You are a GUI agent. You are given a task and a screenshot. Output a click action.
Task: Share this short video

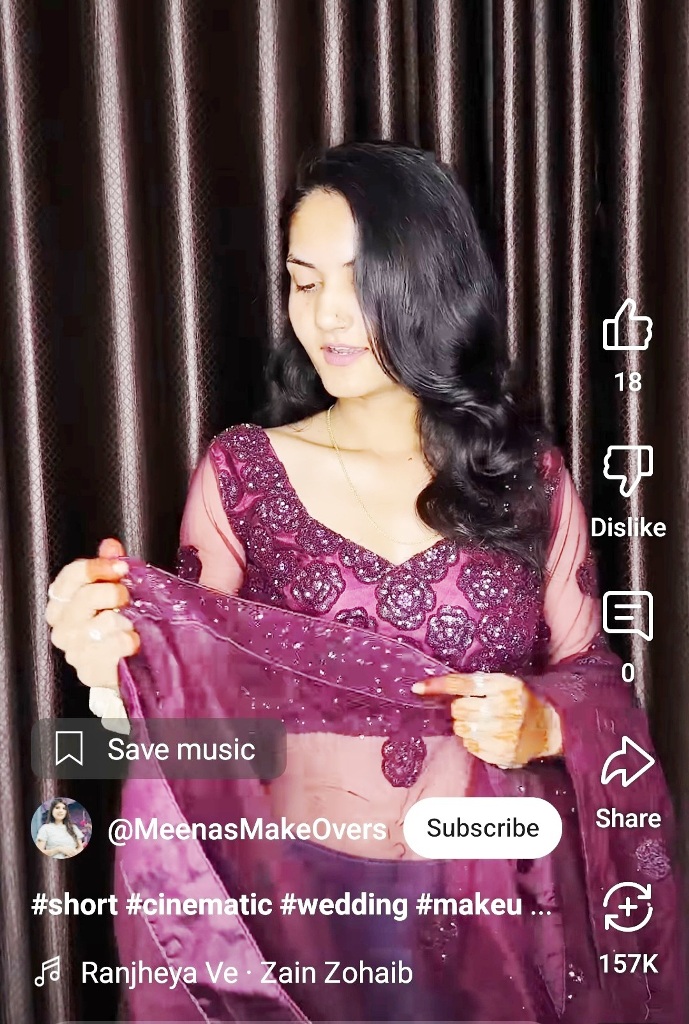(x=627, y=764)
